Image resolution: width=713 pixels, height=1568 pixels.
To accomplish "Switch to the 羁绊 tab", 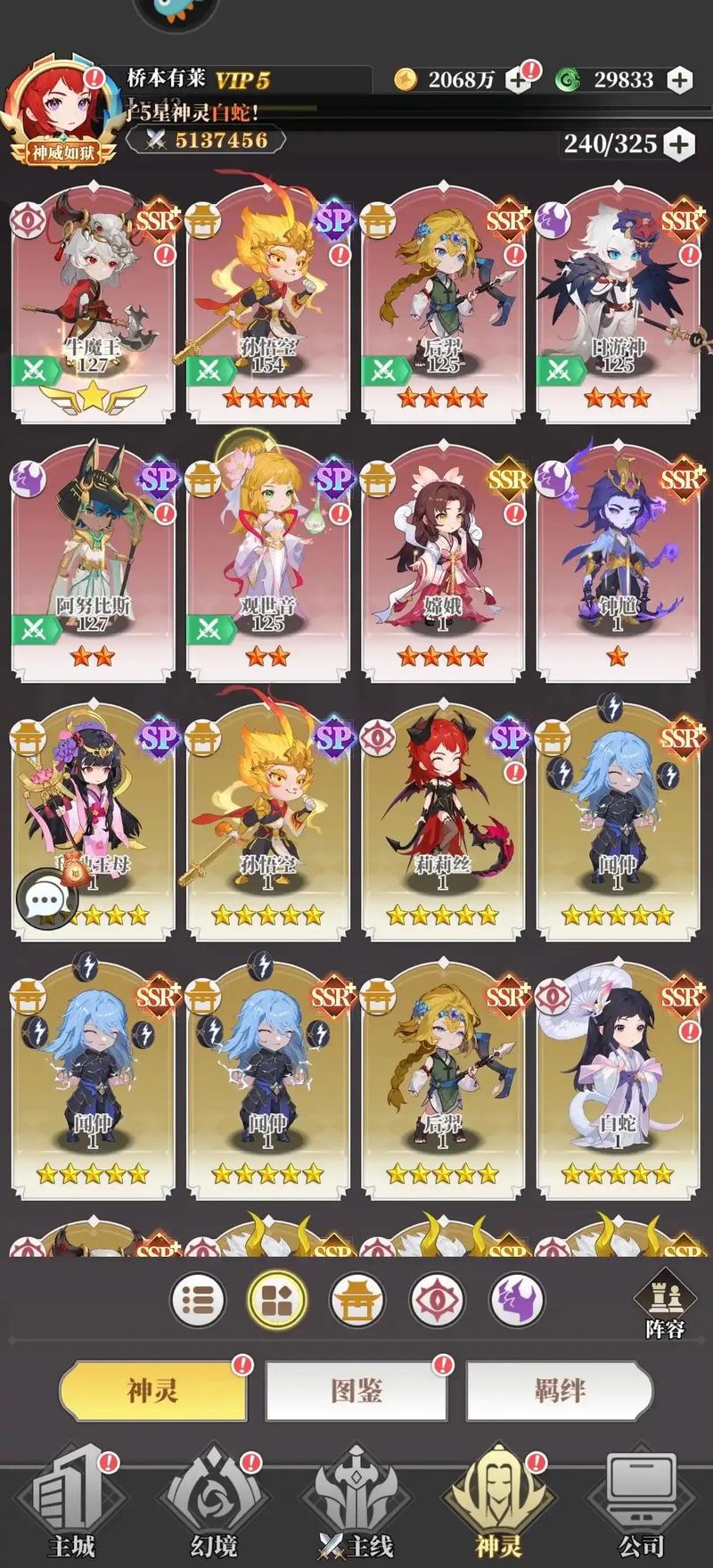I will (559, 1390).
